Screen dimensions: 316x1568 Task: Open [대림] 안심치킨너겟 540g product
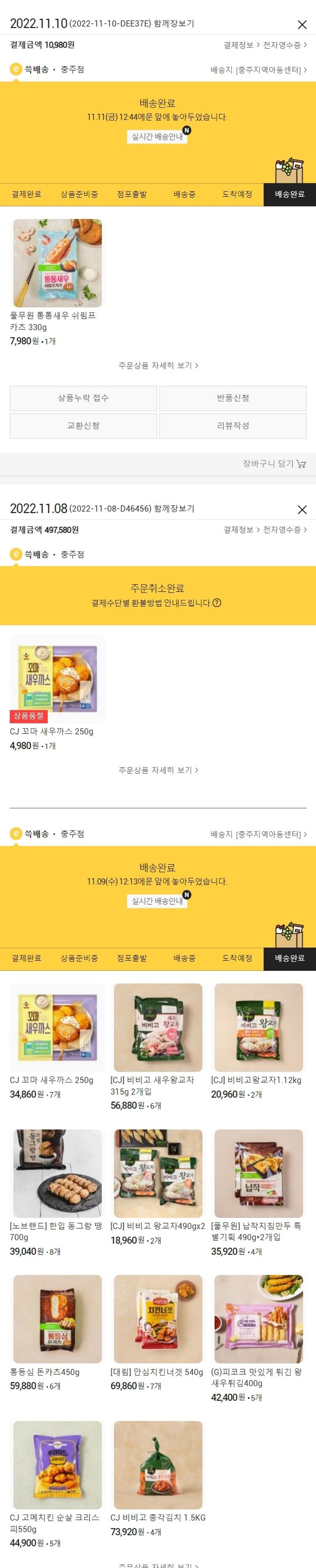pos(158,1319)
